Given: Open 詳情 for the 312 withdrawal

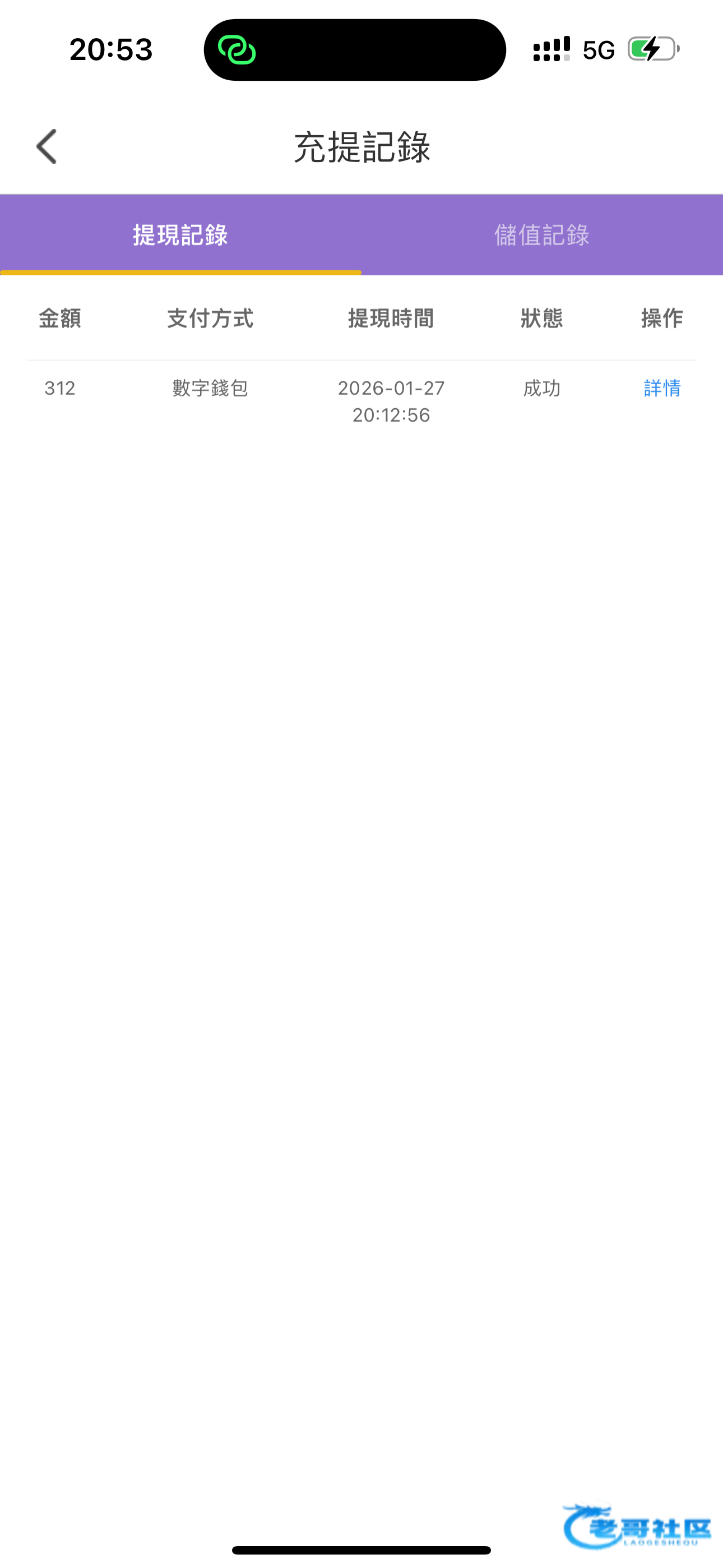Looking at the screenshot, I should (x=661, y=388).
